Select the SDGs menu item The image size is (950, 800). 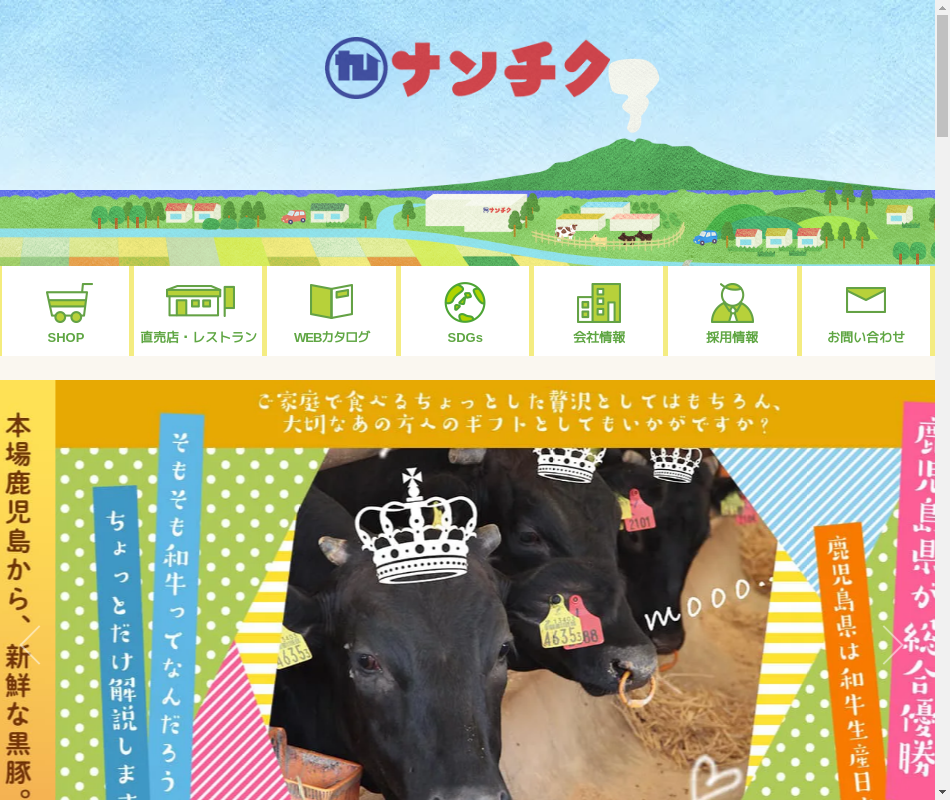pos(465,312)
